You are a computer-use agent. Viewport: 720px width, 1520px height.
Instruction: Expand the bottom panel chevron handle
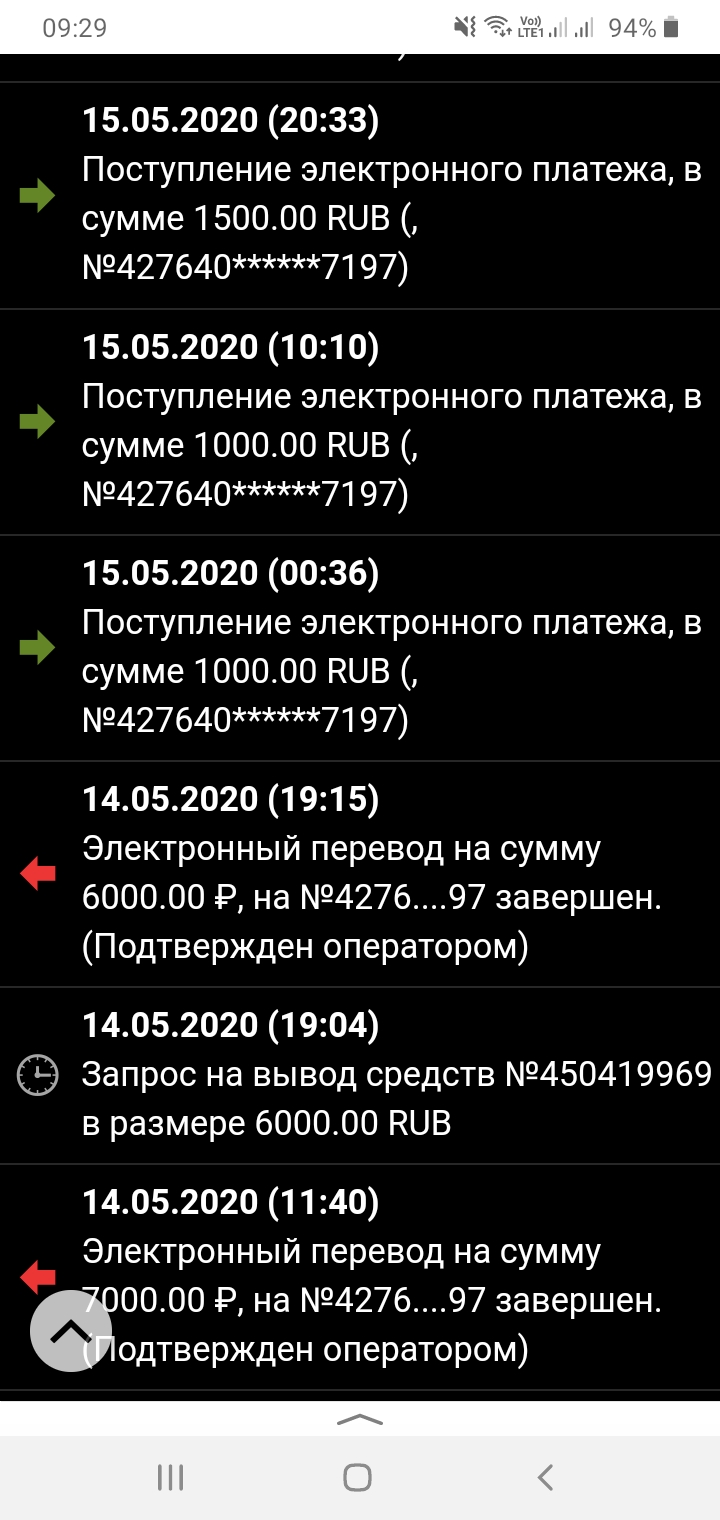360,1418
